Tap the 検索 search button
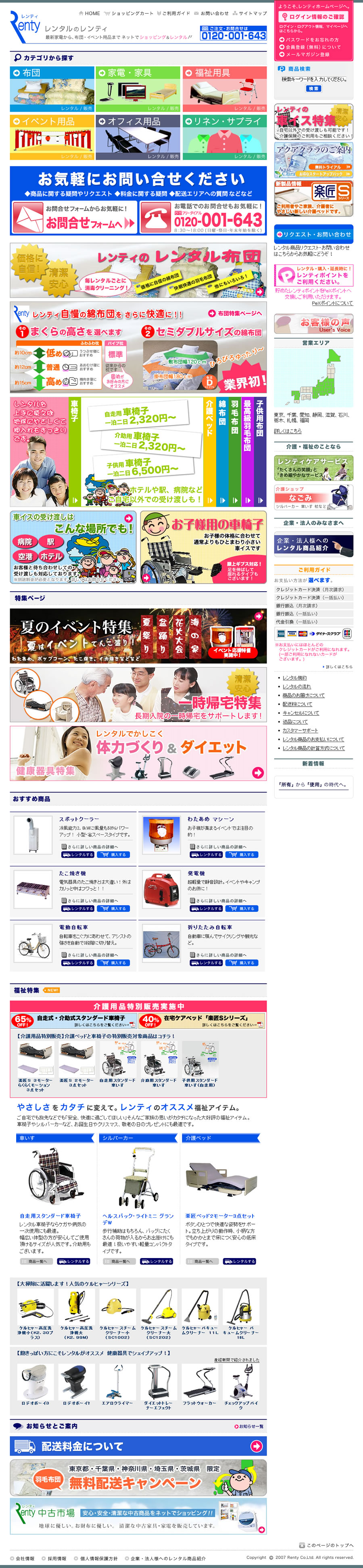 pos(313,89)
